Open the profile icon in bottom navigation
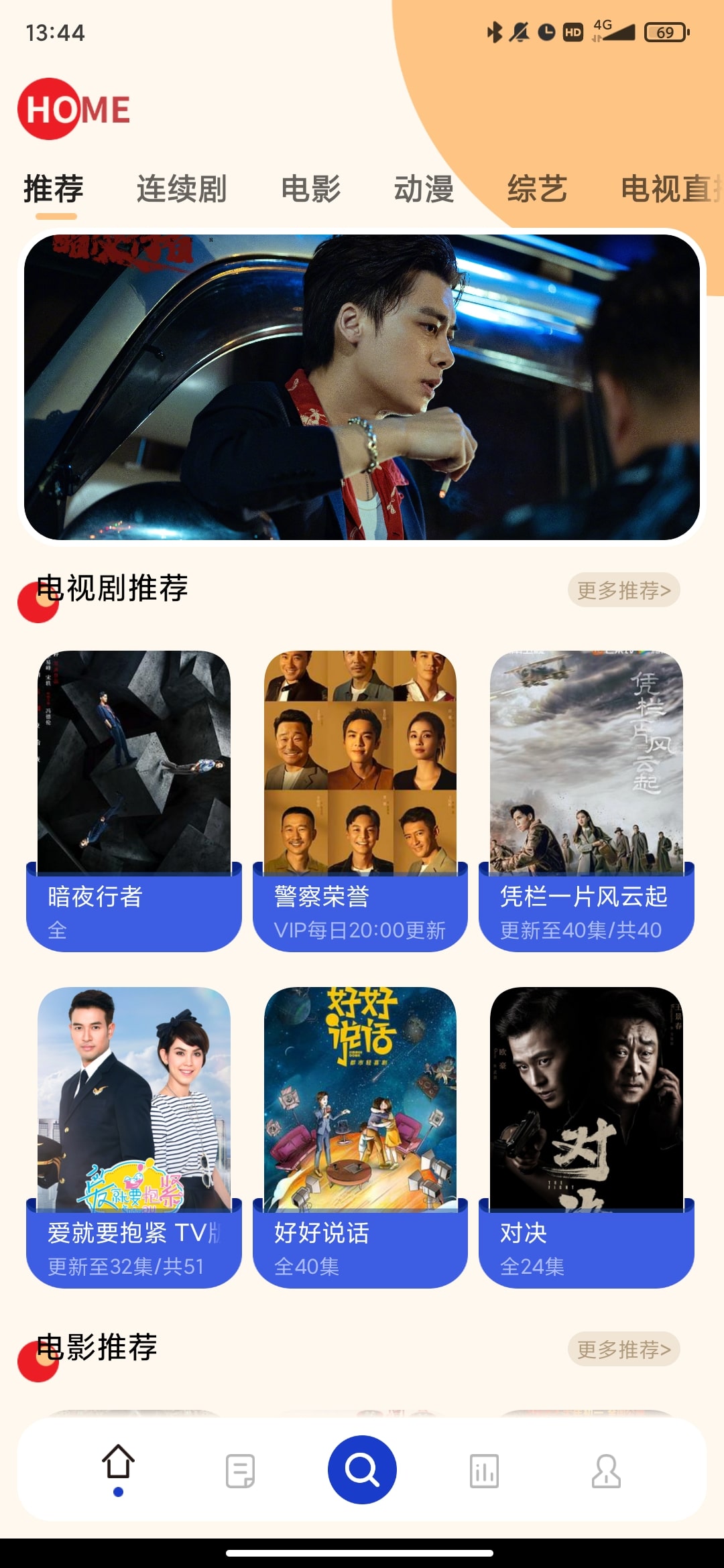 (x=606, y=1471)
